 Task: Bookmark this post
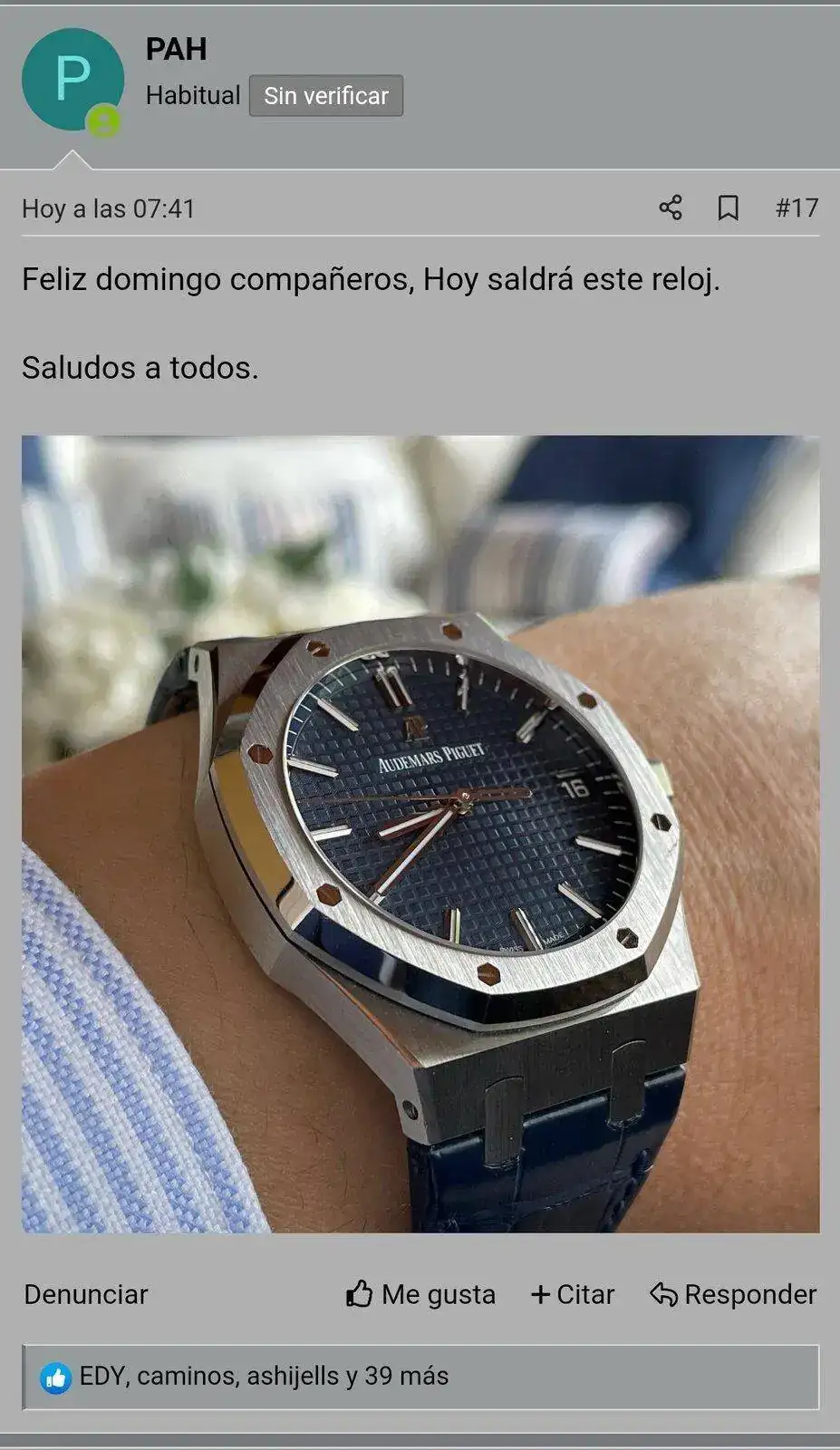728,208
